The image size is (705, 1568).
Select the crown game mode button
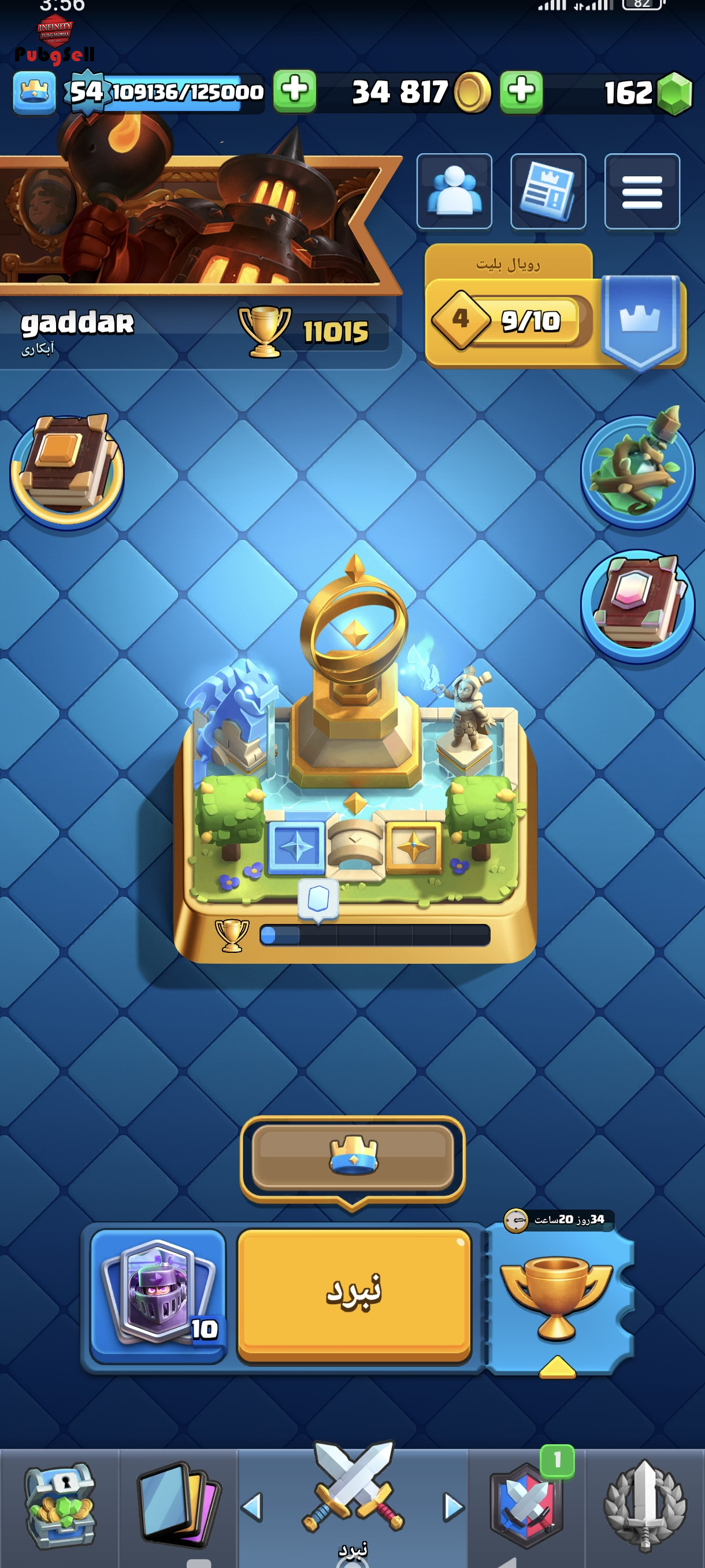tap(353, 1157)
